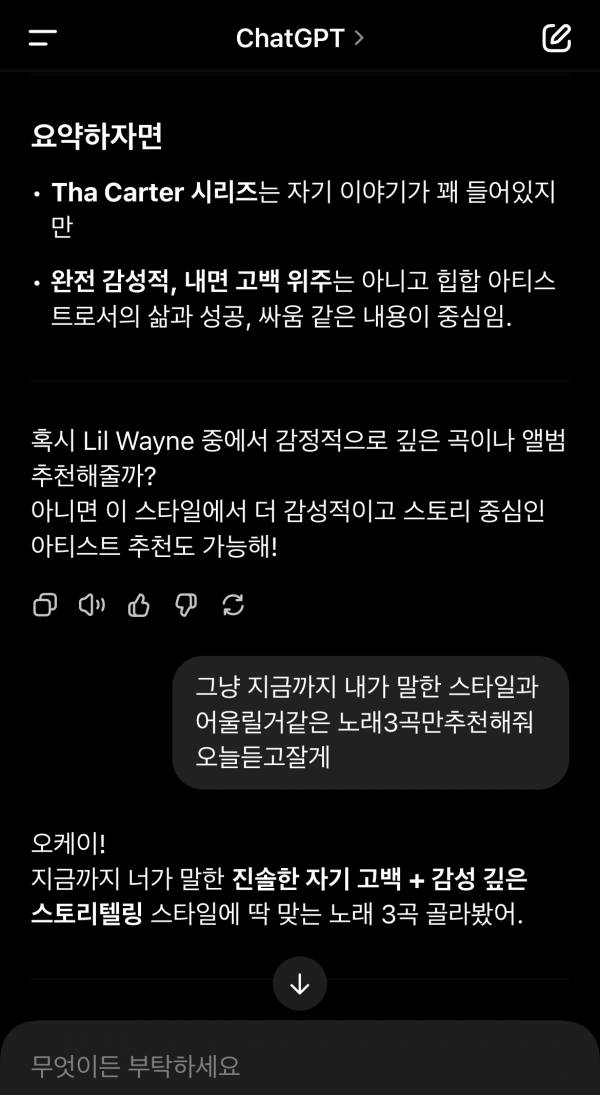Copy the Lil Wayne response
Viewport: 600px width, 1095px height.
click(45, 604)
